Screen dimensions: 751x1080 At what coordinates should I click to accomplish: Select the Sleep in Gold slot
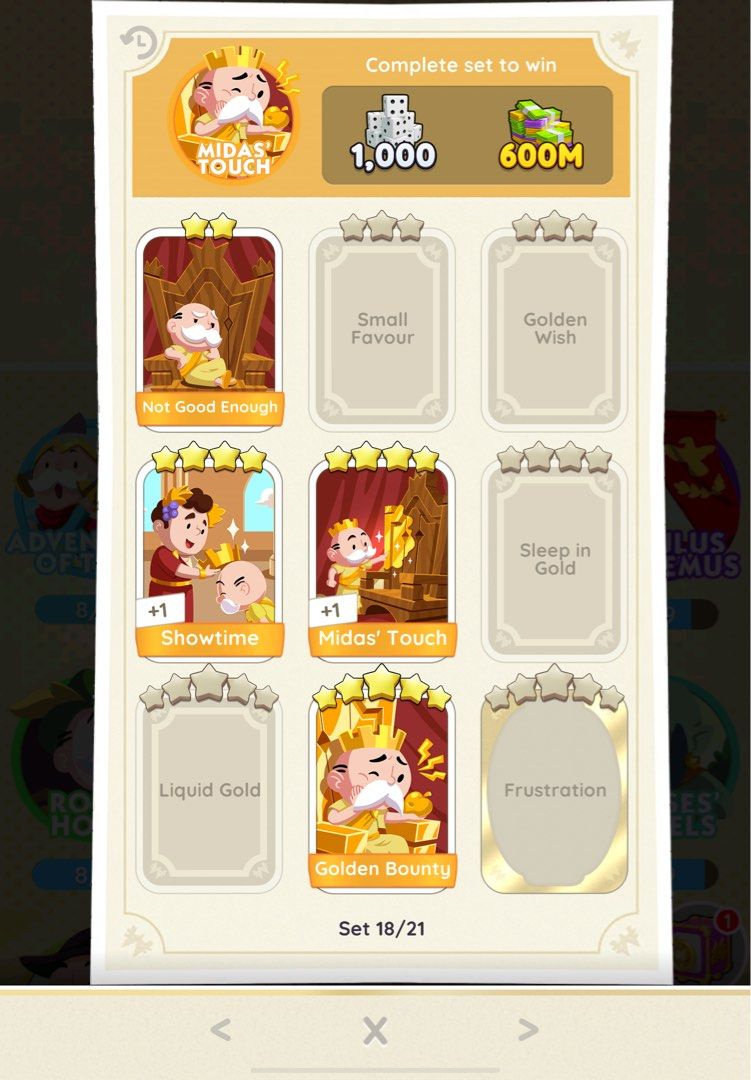555,560
